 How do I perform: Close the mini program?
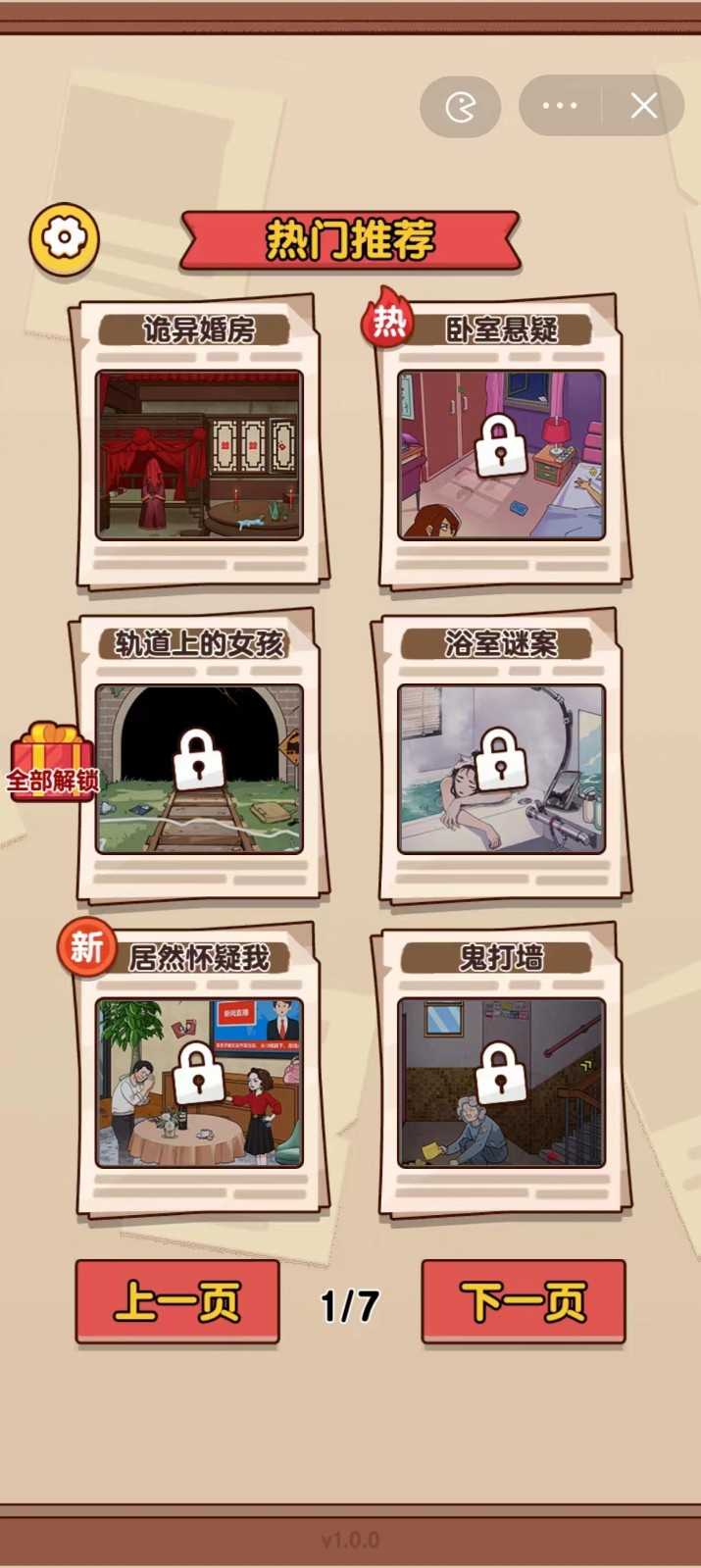click(643, 106)
